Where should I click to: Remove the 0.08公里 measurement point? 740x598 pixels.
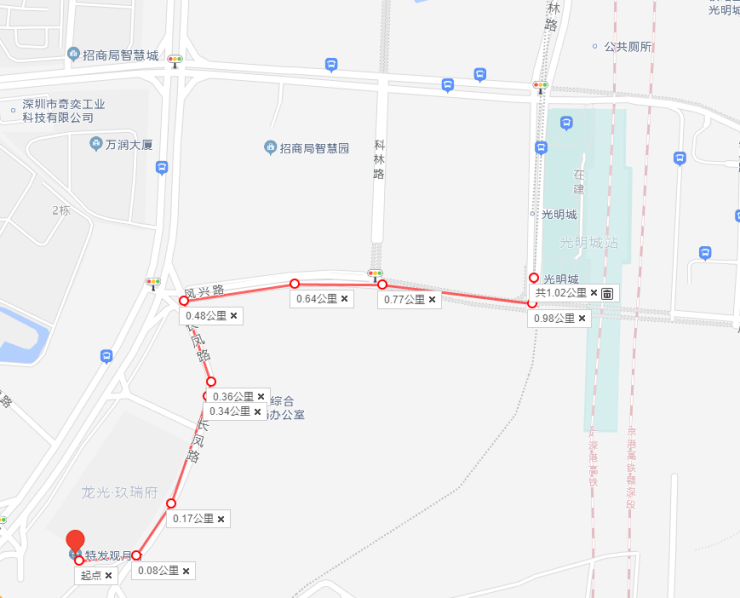pyautogui.click(x=186, y=571)
